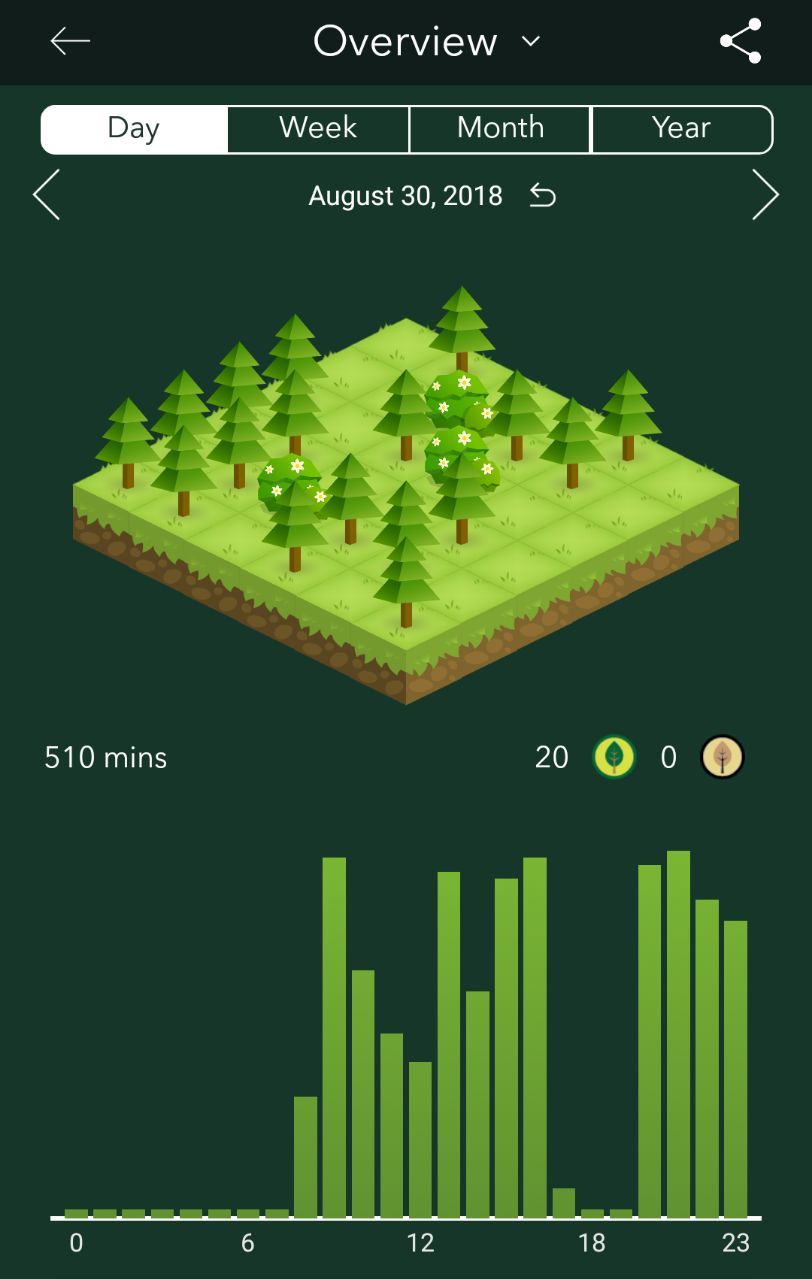This screenshot has width=812, height=1279.
Task: Switch to the Week tab
Action: point(317,128)
